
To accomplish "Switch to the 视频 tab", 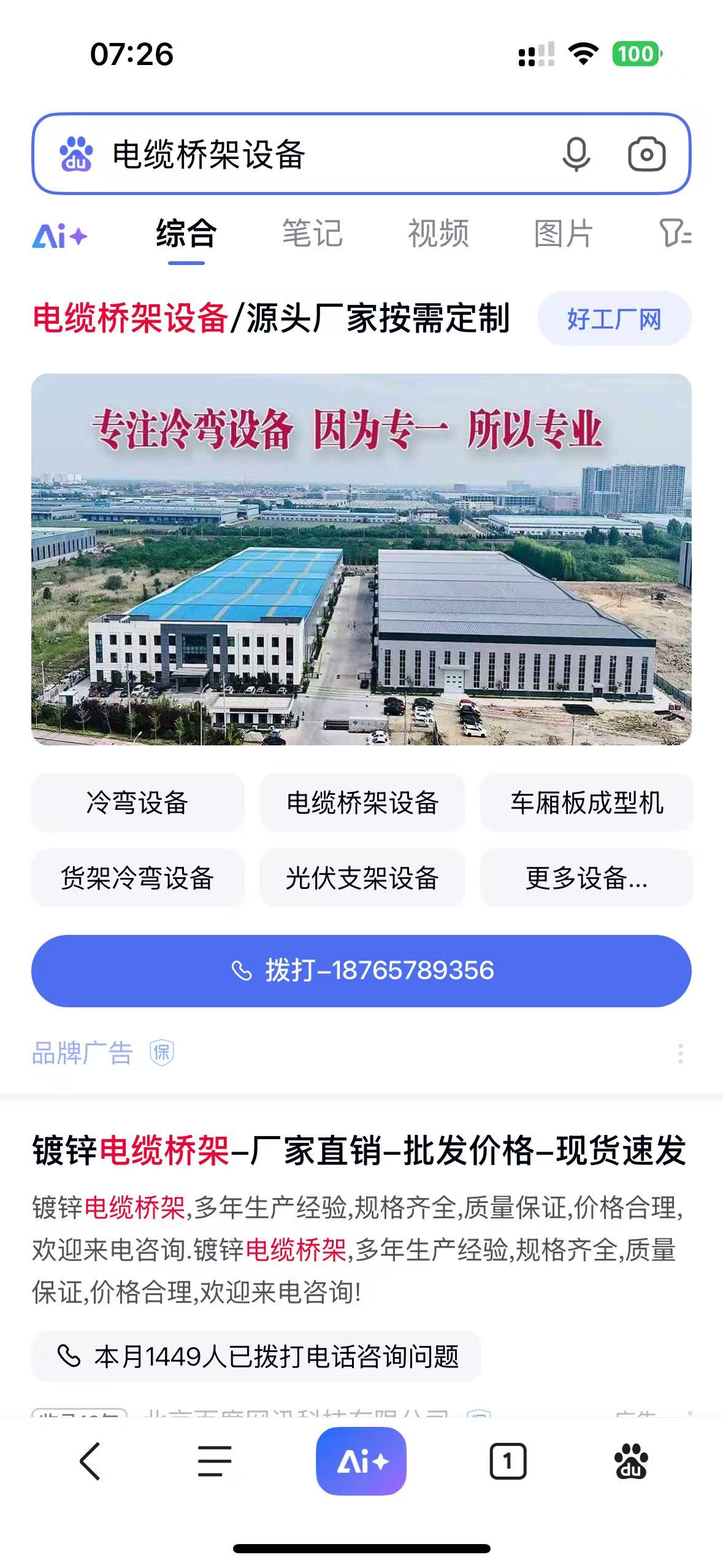I will [438, 234].
